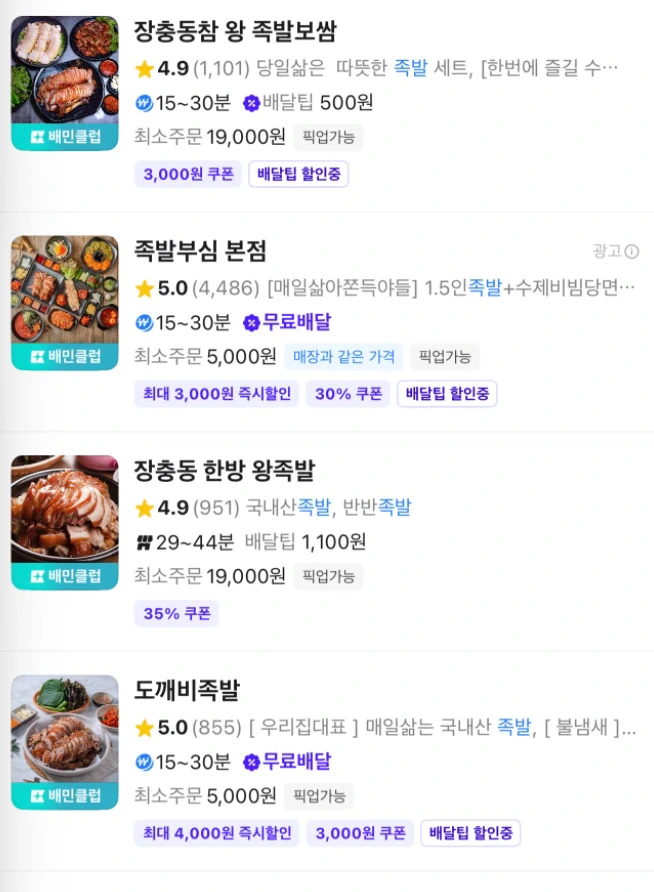Open the 도깨비족발 restaurant listing
Image resolution: width=654 pixels, height=892 pixels.
pos(187,690)
